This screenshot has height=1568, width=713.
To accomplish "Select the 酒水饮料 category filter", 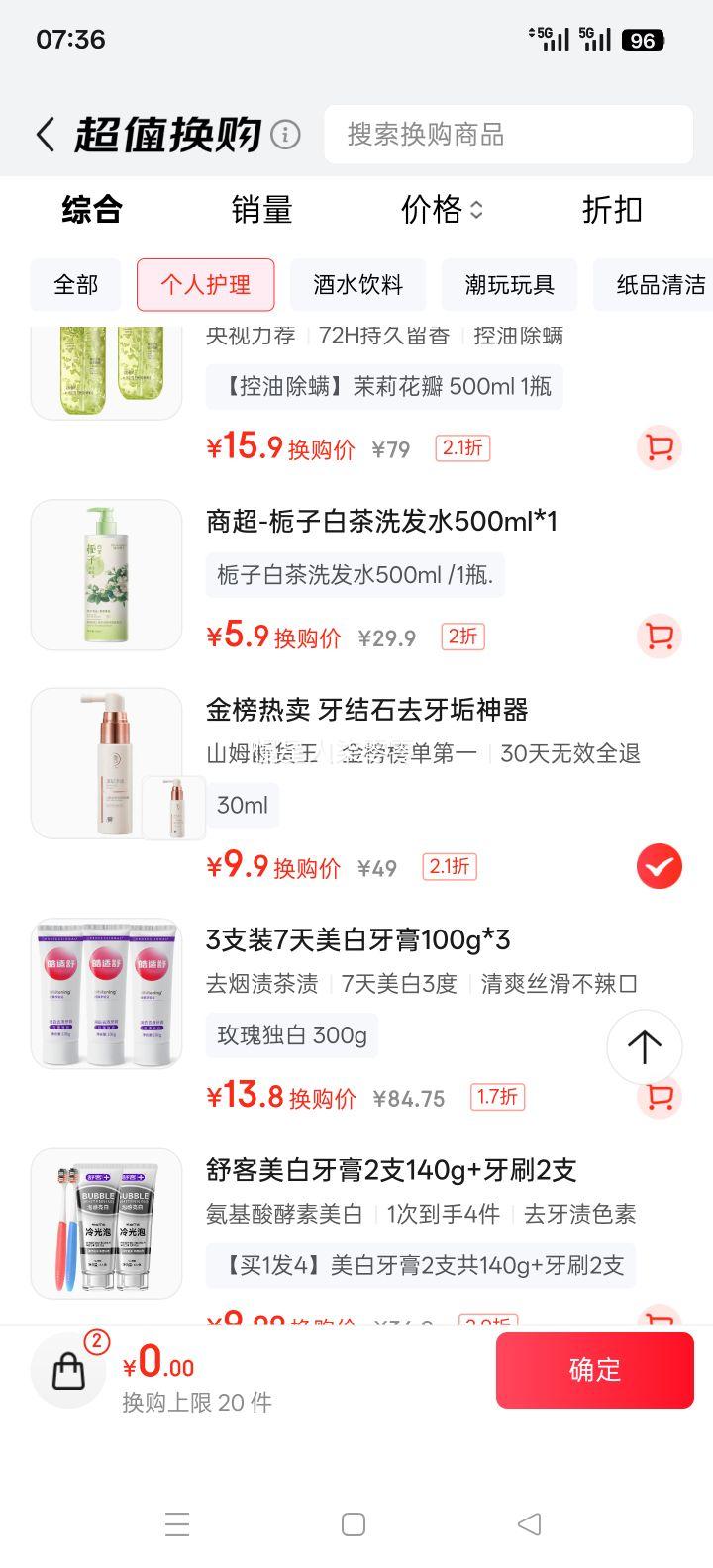I will pos(358,285).
